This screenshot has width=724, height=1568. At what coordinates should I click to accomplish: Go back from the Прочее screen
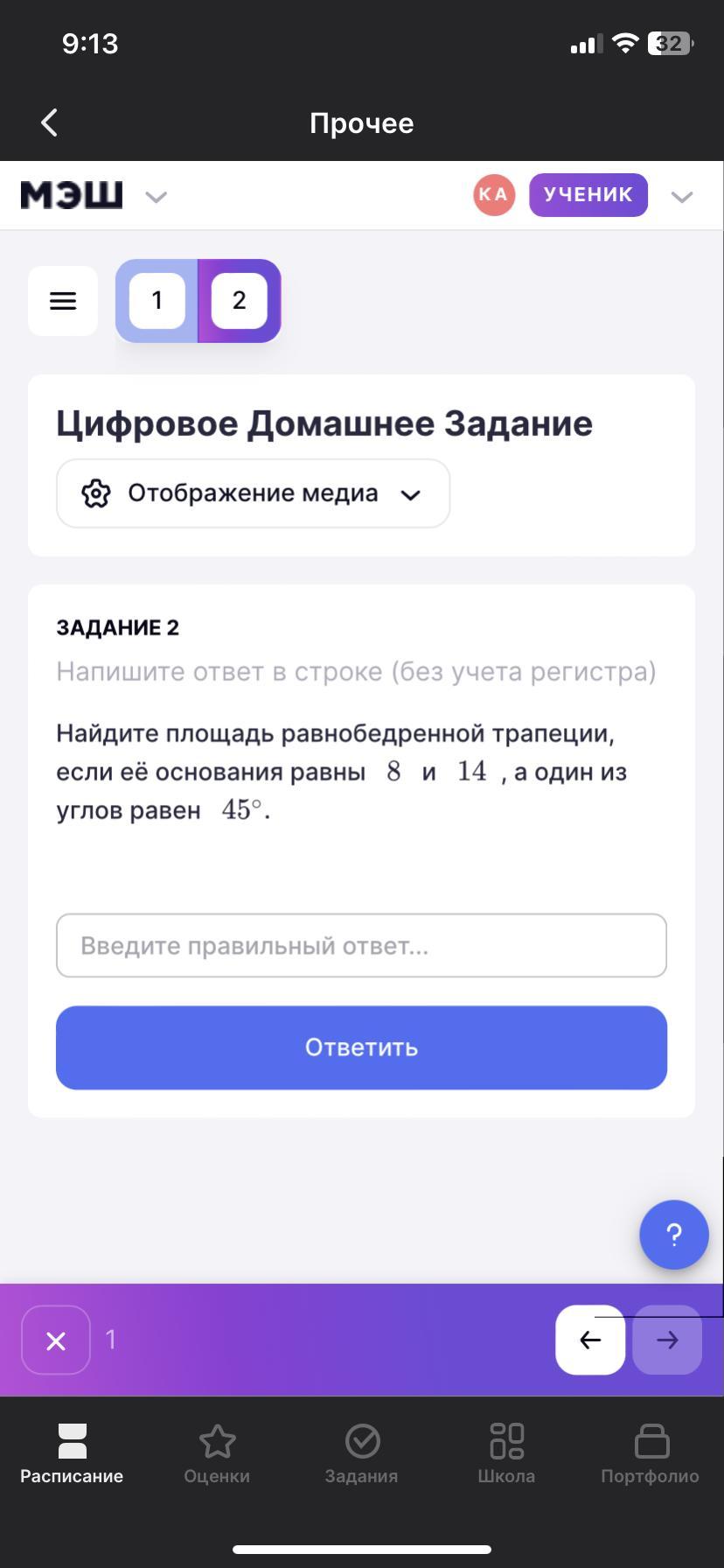point(50,122)
